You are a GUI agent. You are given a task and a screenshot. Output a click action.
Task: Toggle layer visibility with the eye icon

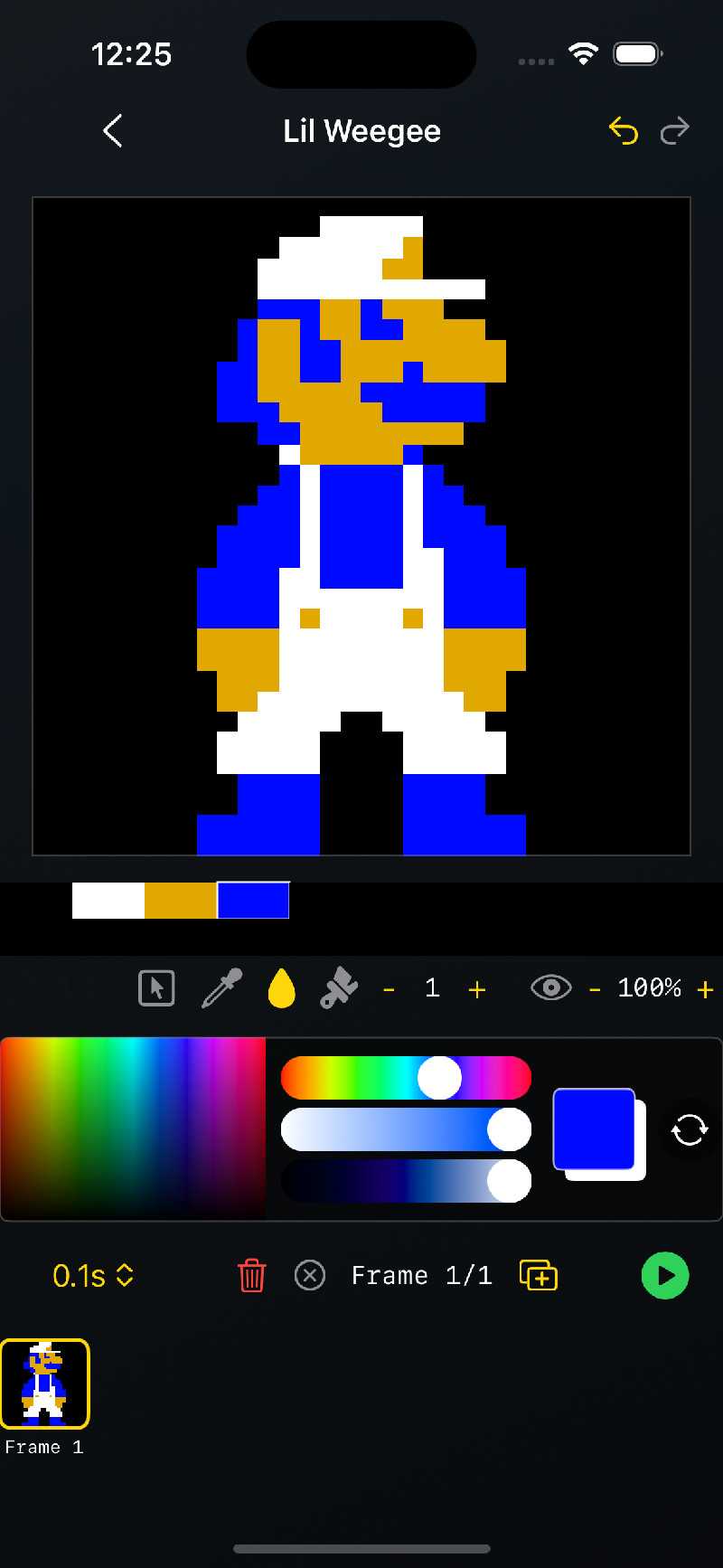point(552,987)
